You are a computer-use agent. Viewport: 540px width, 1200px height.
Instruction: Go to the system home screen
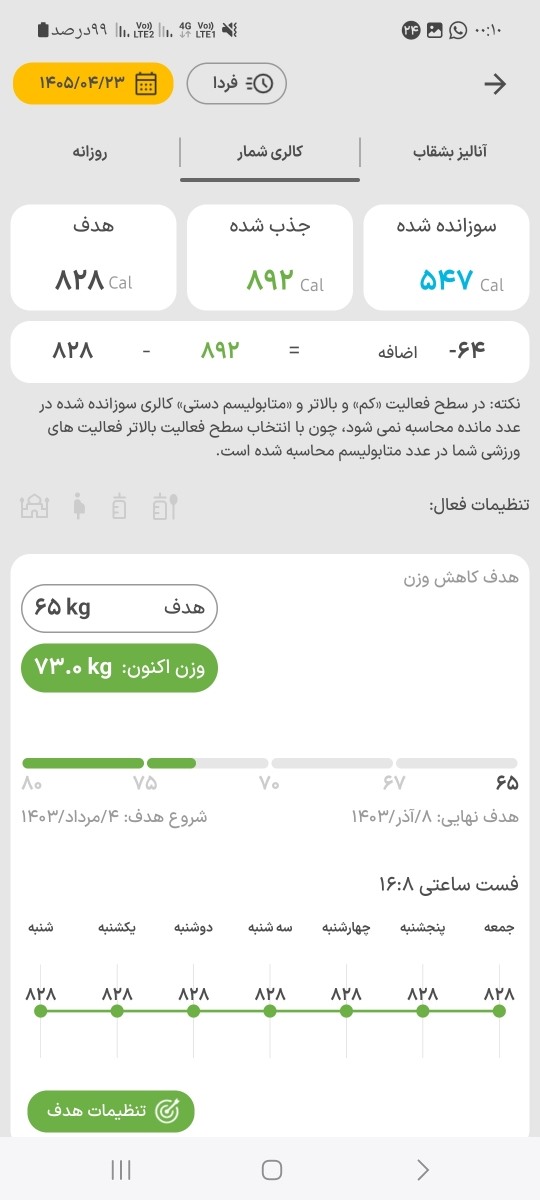271,1169
